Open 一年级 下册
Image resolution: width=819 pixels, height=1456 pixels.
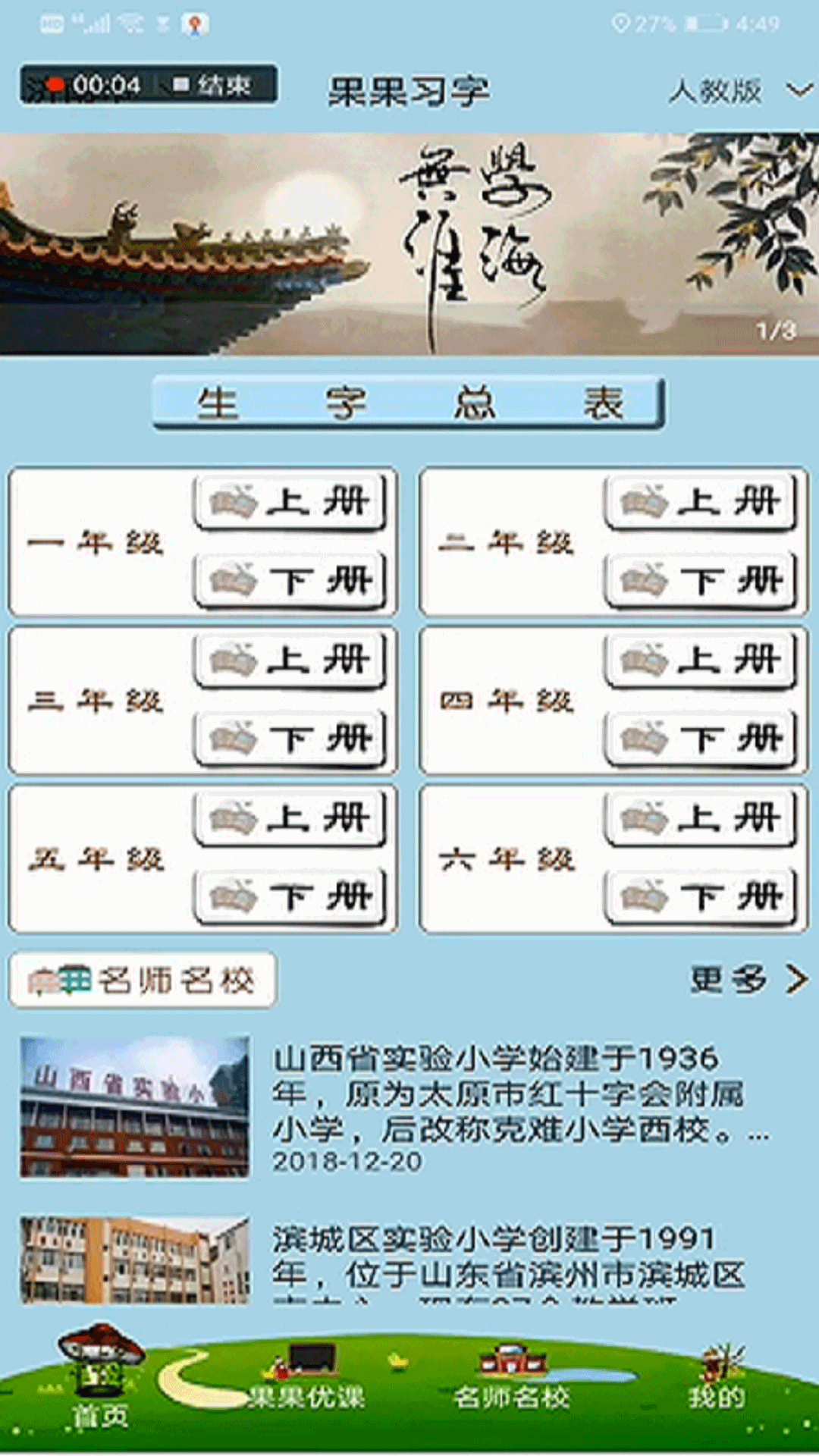point(290,581)
